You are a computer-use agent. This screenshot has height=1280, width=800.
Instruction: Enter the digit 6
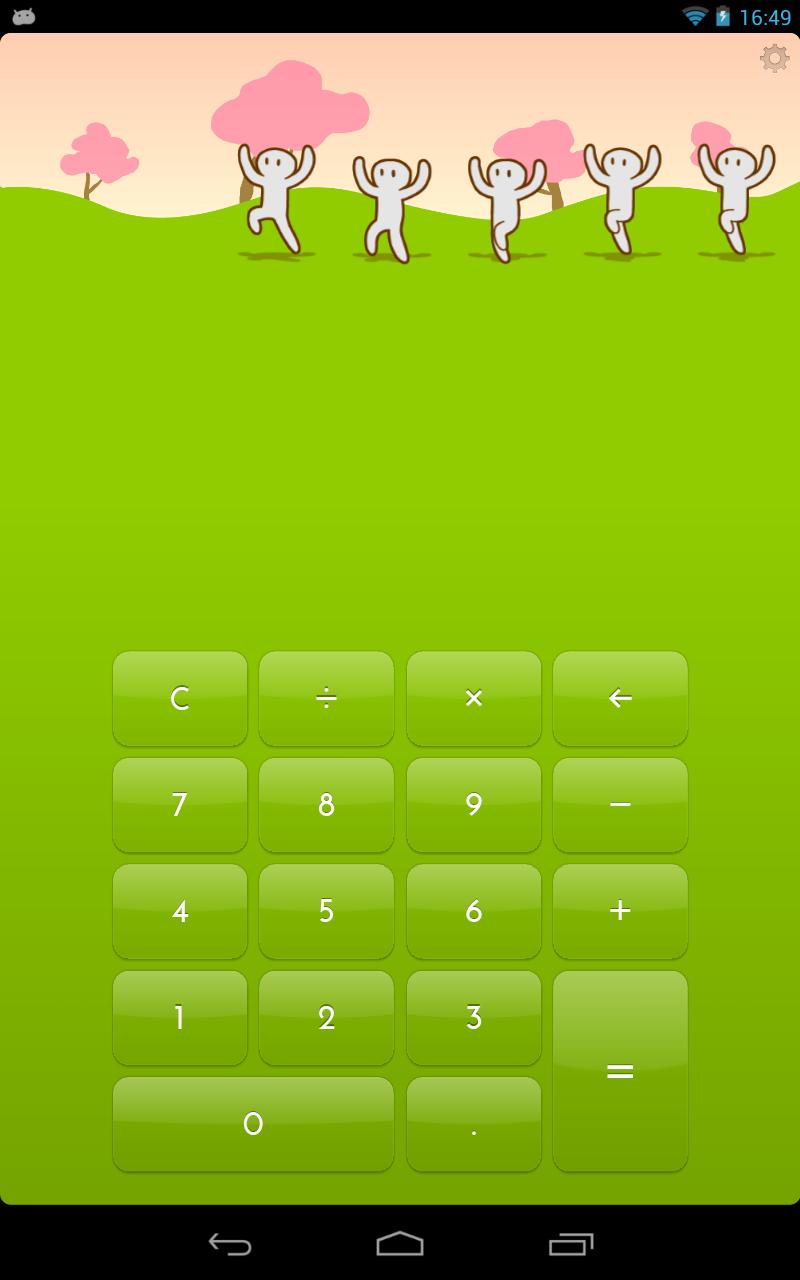tap(474, 911)
